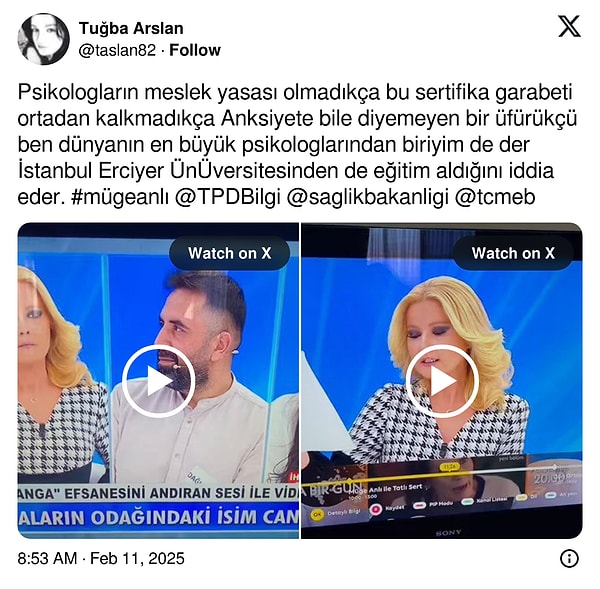Open the tweet info icon
The height and width of the screenshot is (589, 600).
point(569,559)
